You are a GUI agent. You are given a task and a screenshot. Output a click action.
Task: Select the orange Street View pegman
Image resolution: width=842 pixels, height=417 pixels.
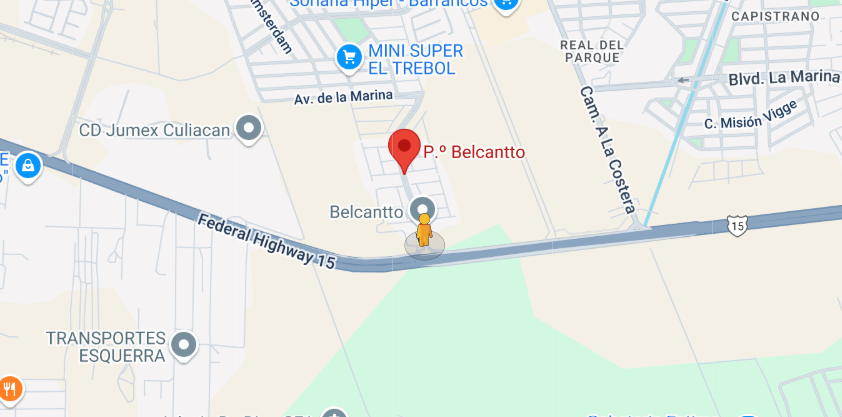pyautogui.click(x=423, y=231)
